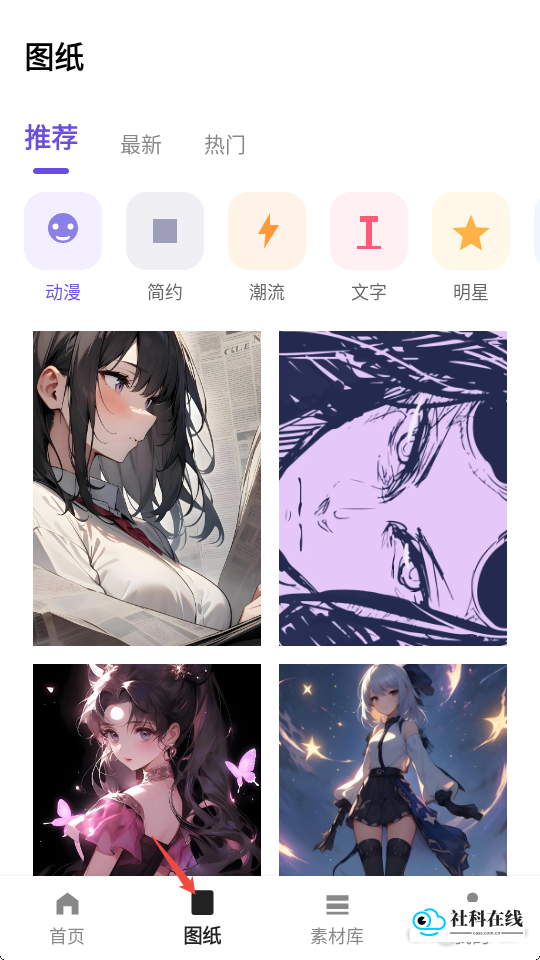Switch to the 最新 tab
Viewport: 540px width, 960px height.
click(x=141, y=145)
